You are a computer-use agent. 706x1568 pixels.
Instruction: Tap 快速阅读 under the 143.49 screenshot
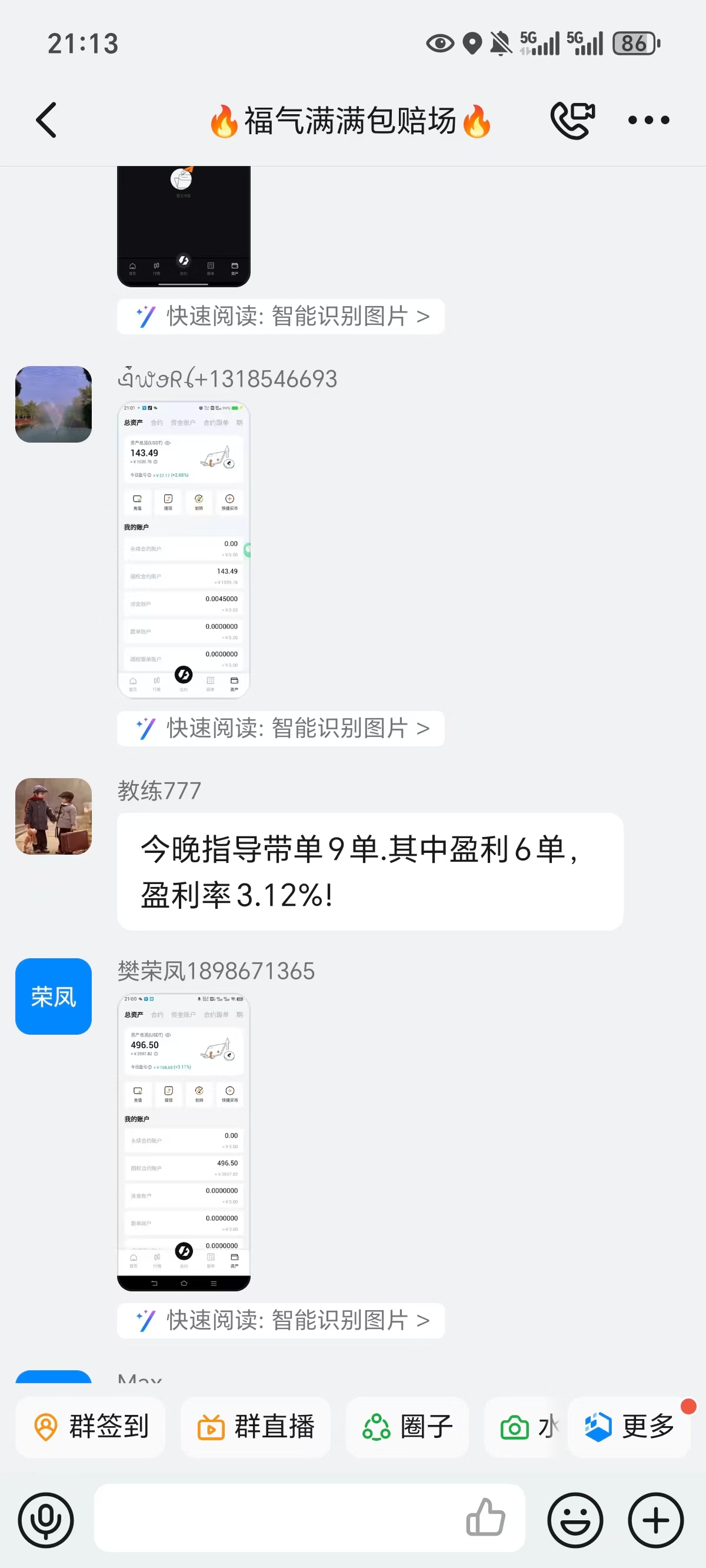pos(281,728)
